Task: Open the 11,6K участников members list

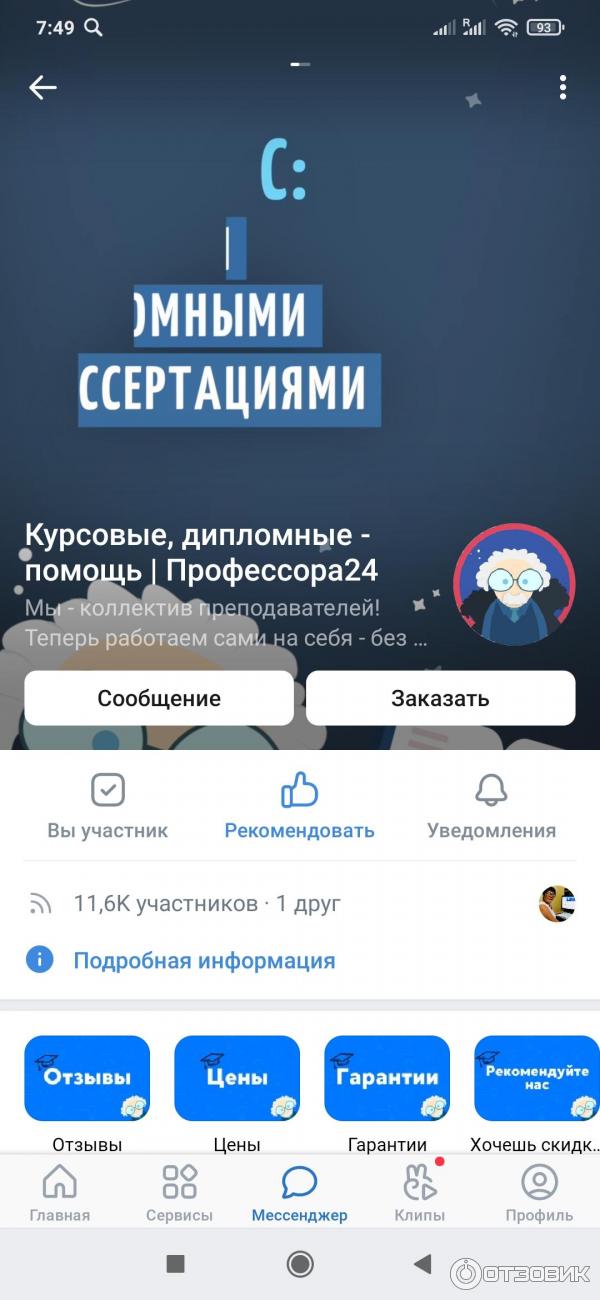Action: coord(206,904)
